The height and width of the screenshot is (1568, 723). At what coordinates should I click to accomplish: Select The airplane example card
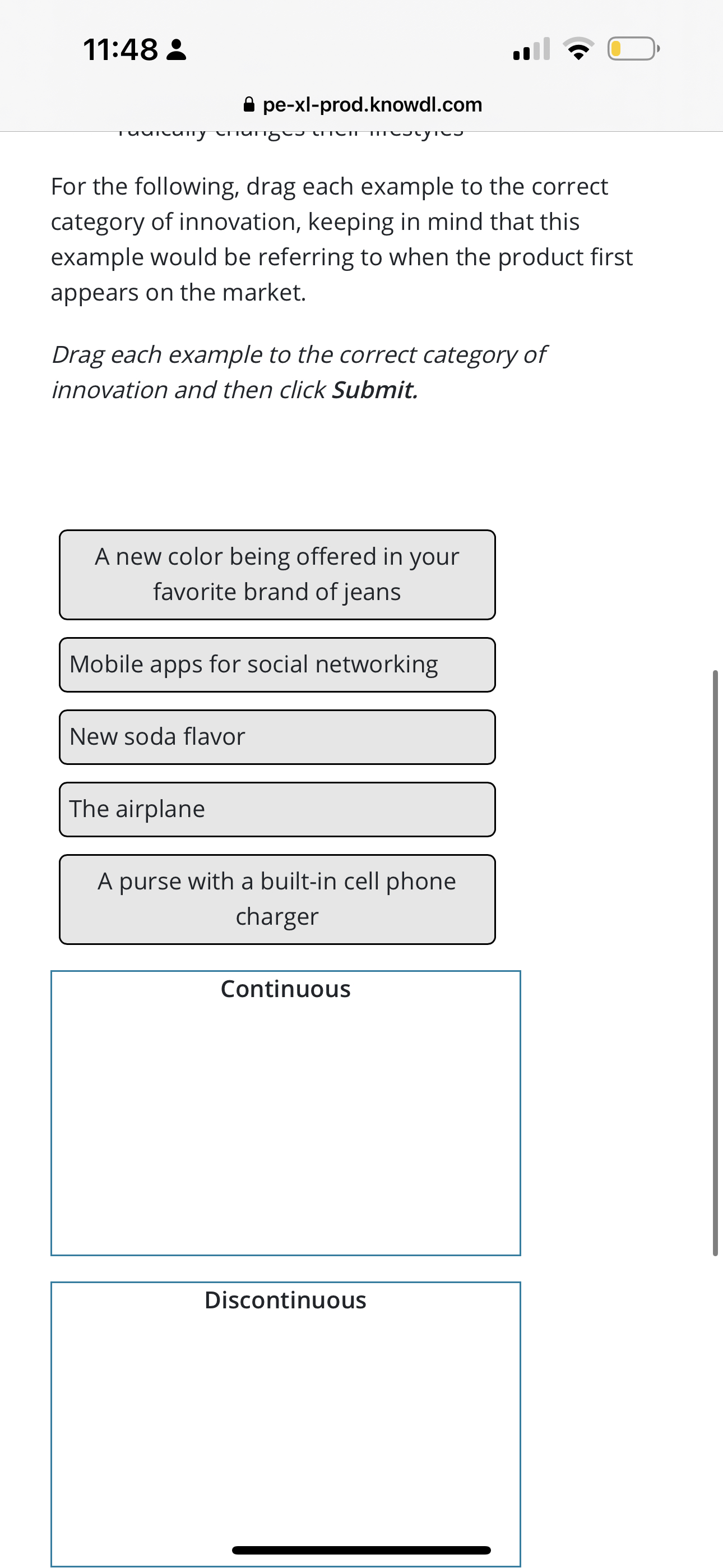pyautogui.click(x=277, y=809)
